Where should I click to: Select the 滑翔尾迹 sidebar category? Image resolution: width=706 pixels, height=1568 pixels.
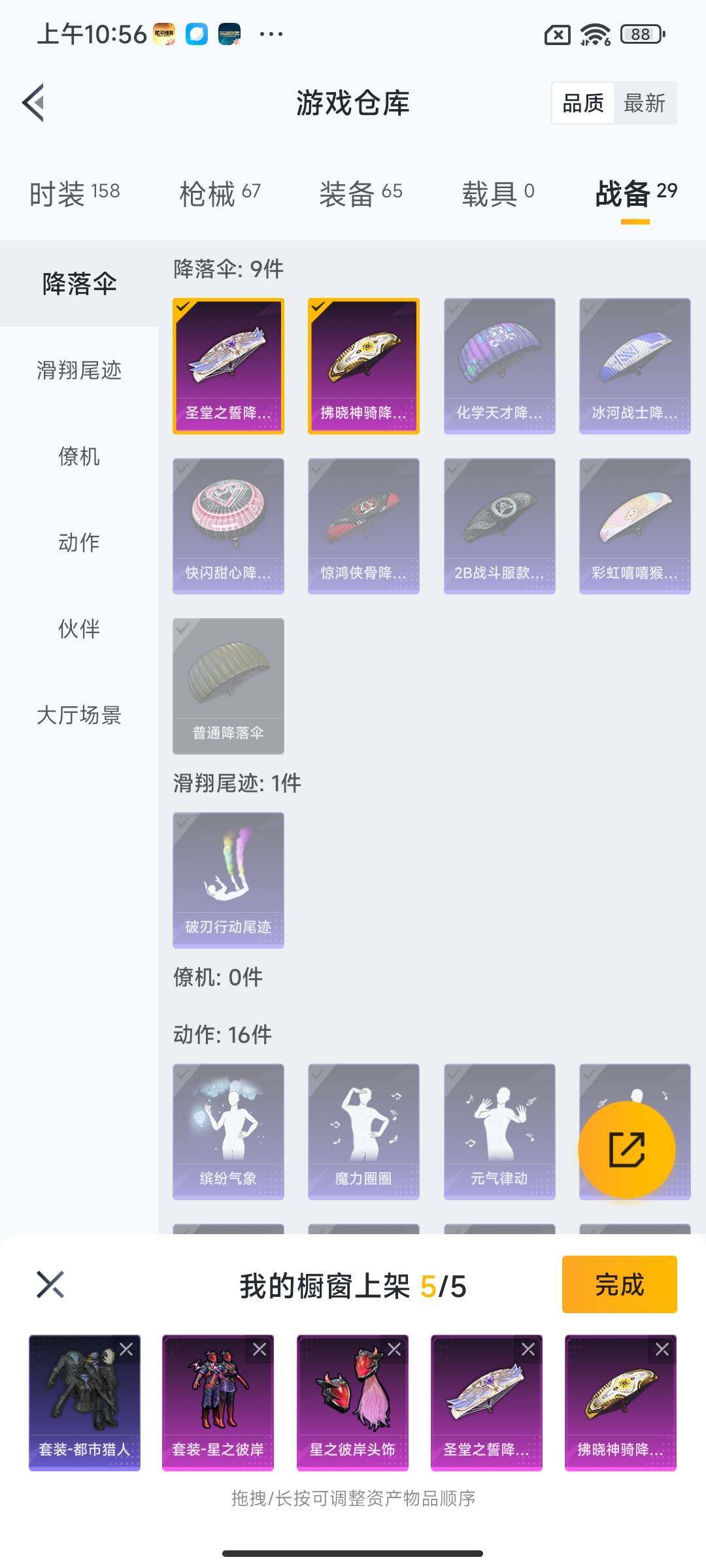tap(79, 370)
